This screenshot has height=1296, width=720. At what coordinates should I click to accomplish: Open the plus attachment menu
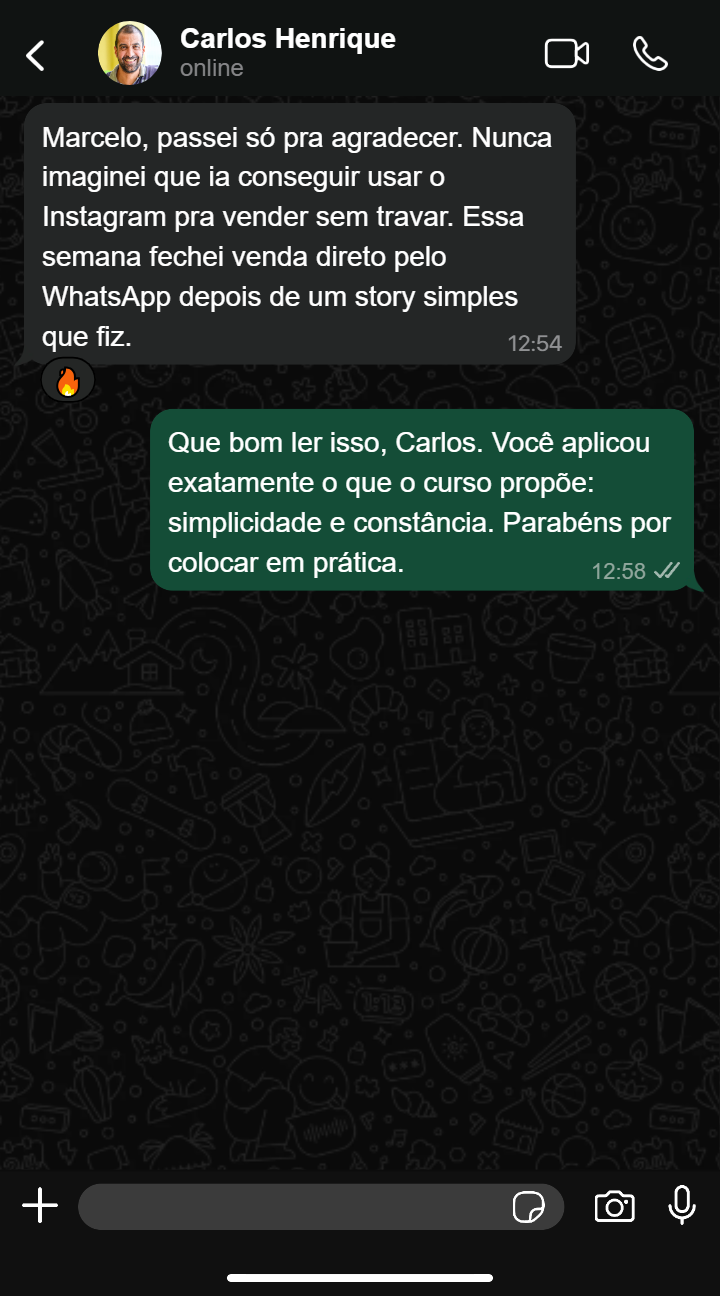coord(40,1206)
